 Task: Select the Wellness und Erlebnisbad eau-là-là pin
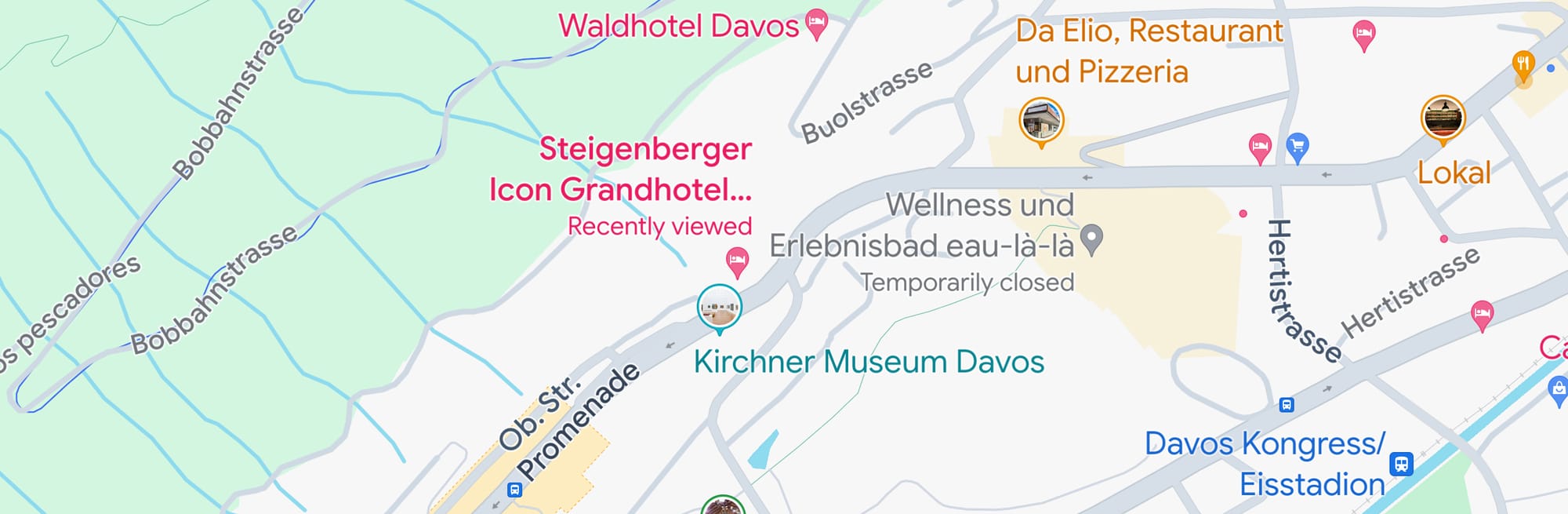pos(1091,238)
